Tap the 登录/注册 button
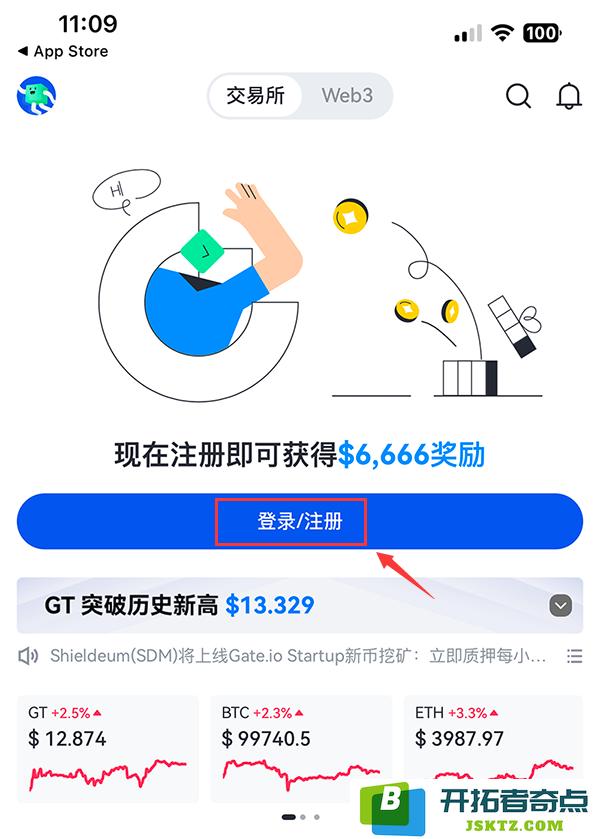Viewport: 600px width, 839px height. (299, 521)
